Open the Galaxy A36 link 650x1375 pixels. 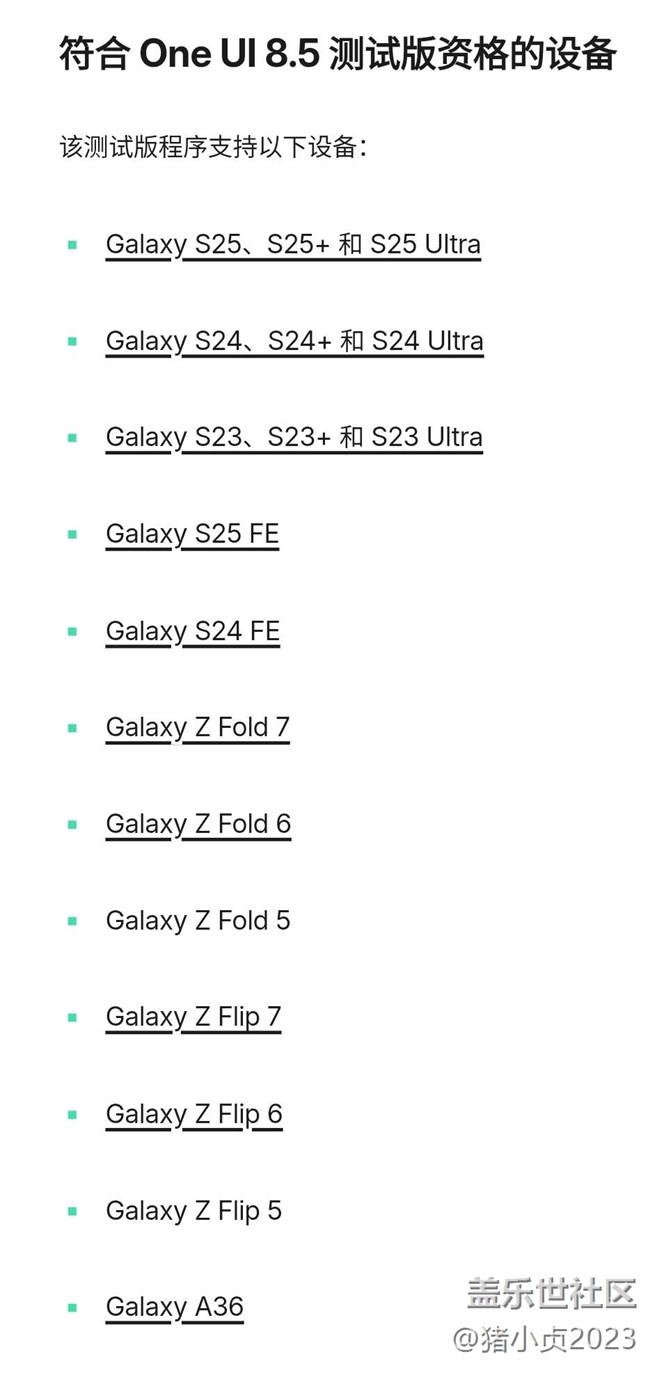coord(174,1306)
